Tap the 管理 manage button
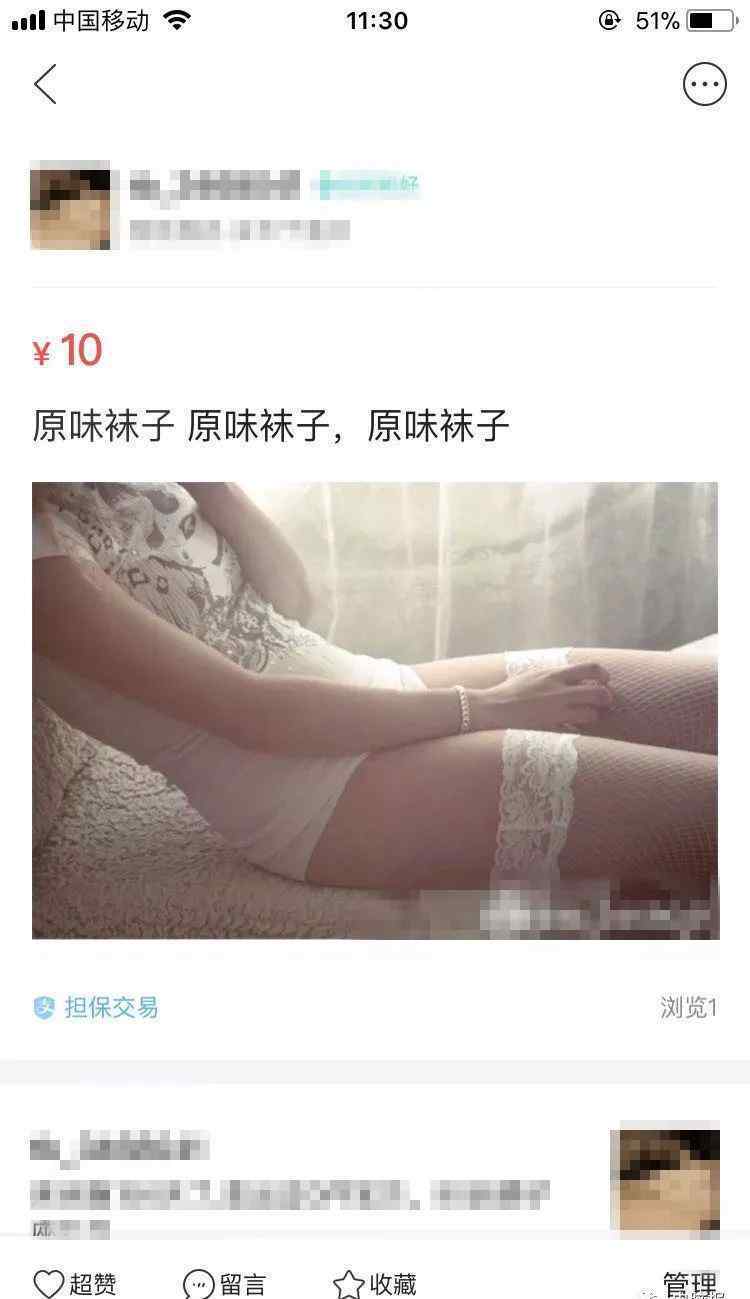The image size is (750, 1299). [x=690, y=1283]
